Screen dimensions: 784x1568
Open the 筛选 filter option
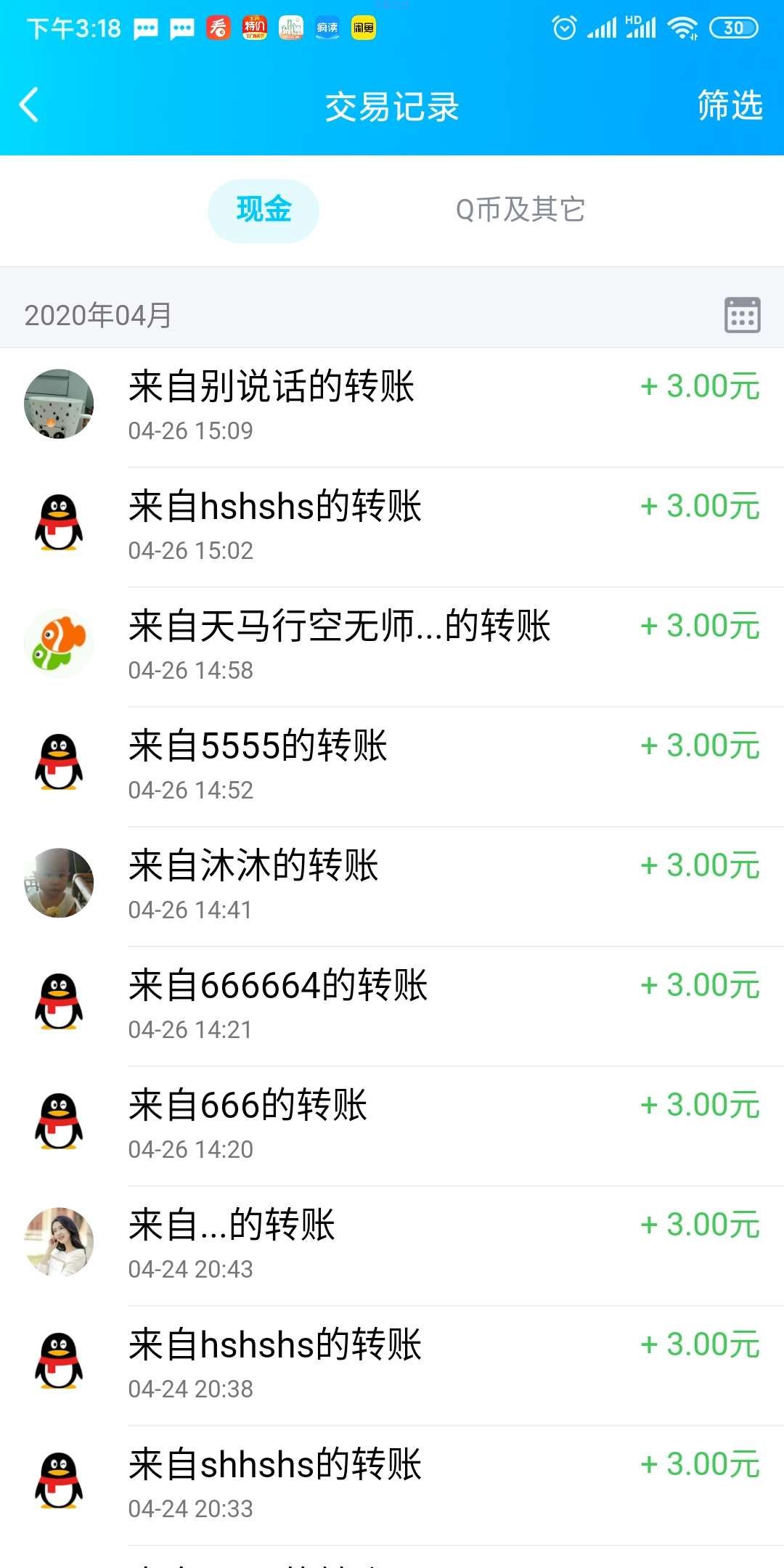pyautogui.click(x=729, y=106)
